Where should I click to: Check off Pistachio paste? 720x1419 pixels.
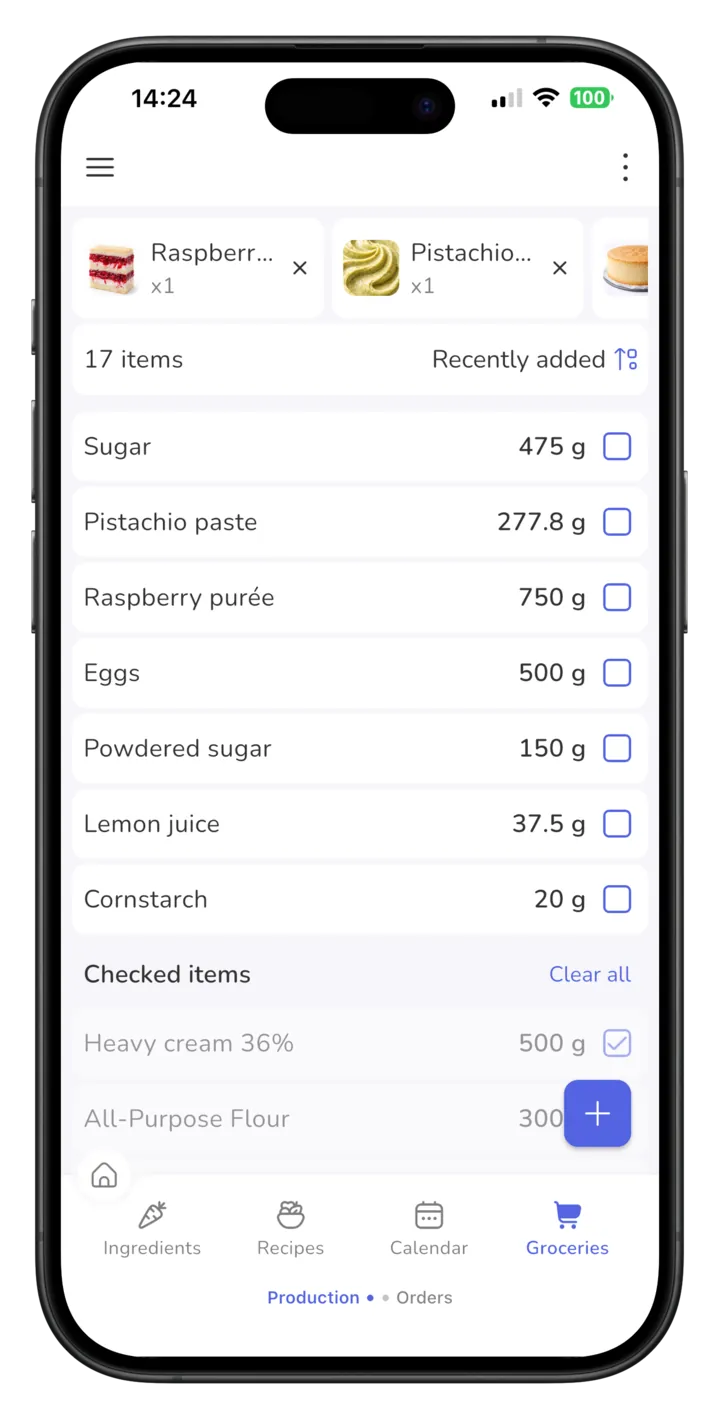click(617, 522)
